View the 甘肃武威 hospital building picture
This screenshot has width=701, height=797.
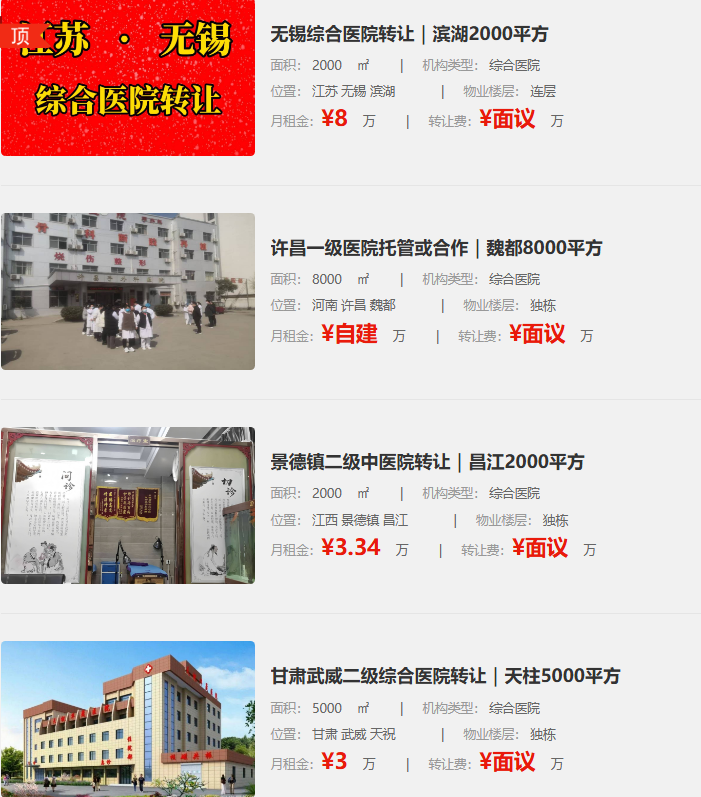point(128,718)
